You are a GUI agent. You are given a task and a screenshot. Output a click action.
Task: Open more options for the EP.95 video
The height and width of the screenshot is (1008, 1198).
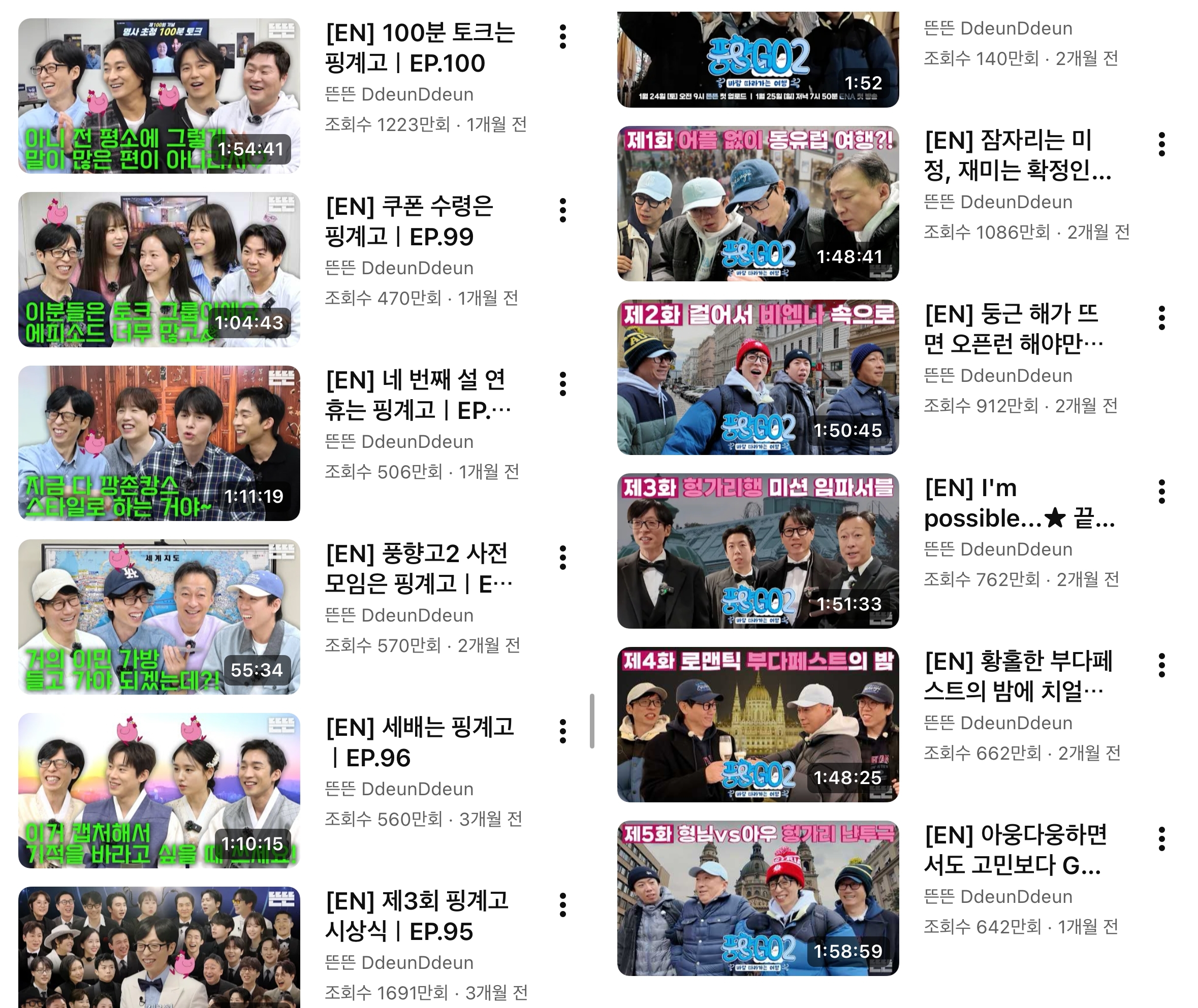[563, 905]
